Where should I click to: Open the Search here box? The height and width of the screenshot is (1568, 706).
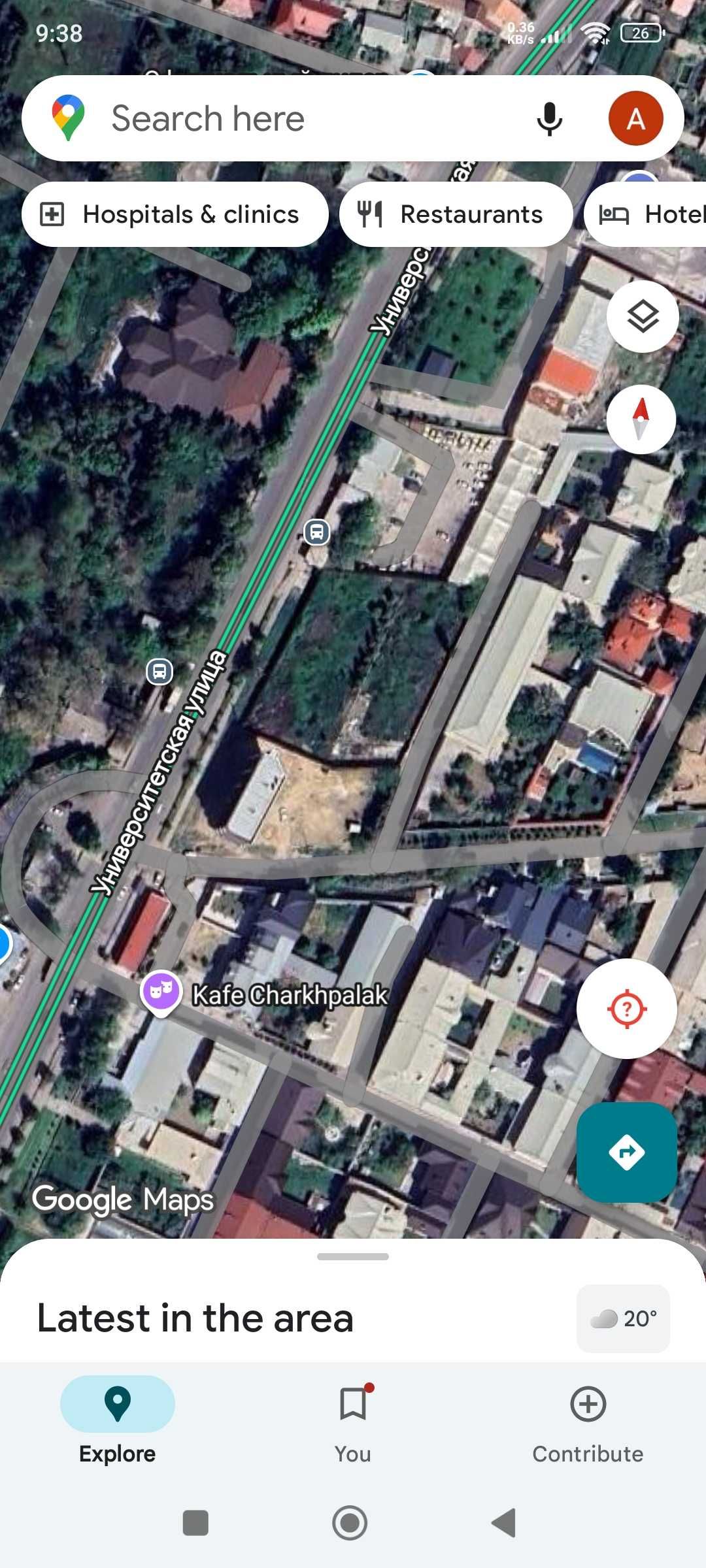point(294,119)
